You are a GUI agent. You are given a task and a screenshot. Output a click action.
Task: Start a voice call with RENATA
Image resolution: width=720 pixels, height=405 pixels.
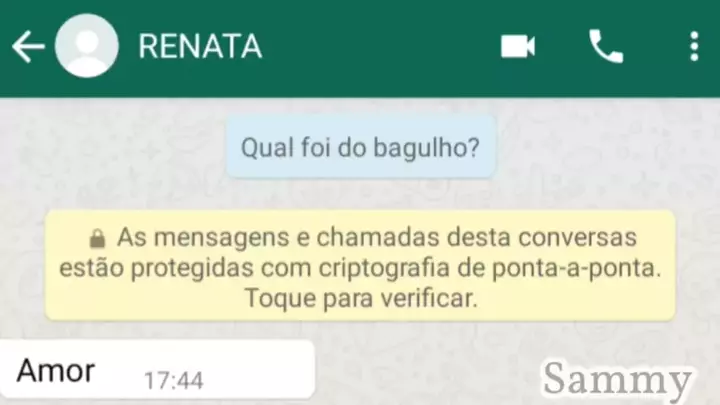click(x=606, y=46)
